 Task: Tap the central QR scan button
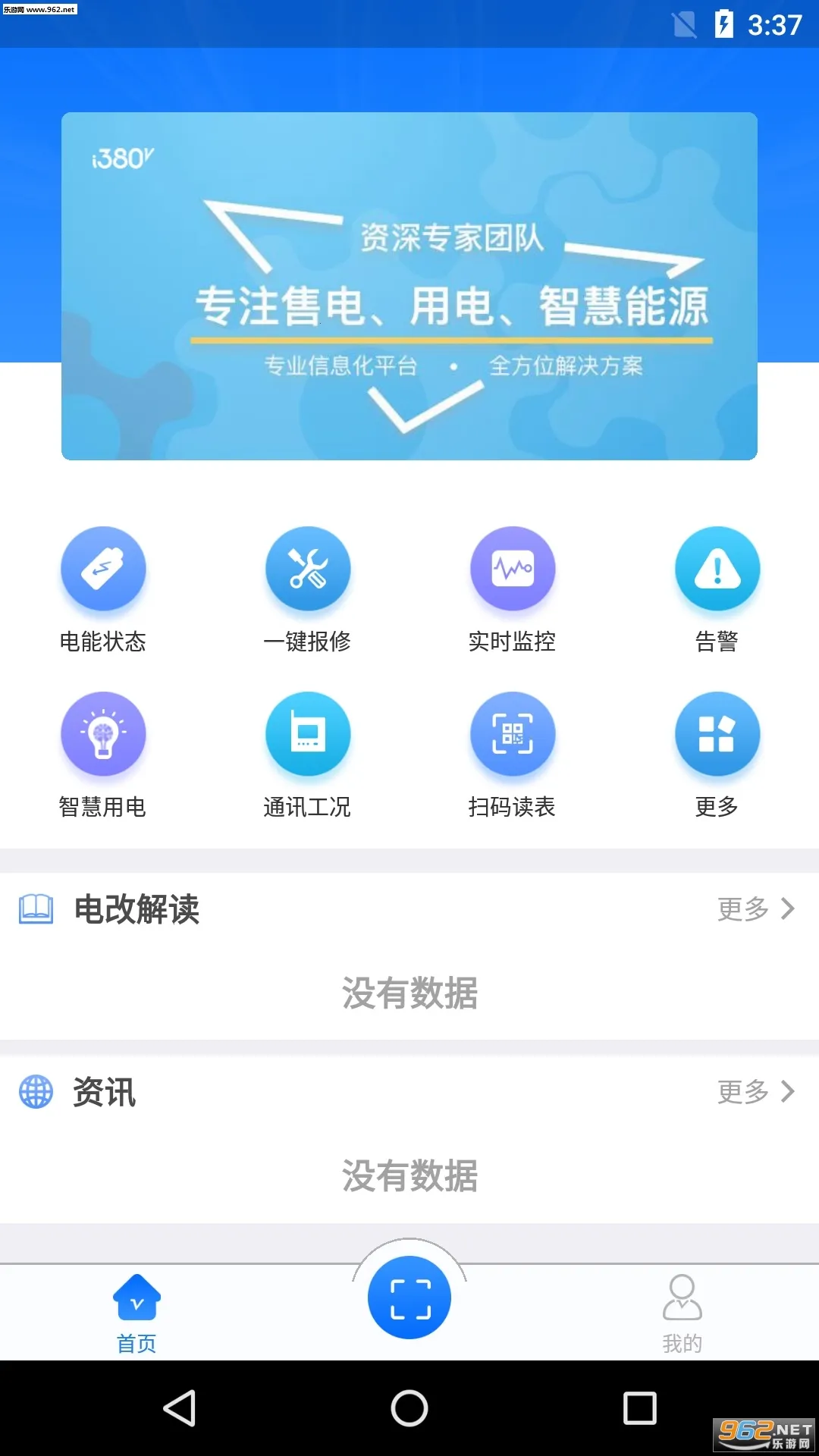coord(409,1297)
